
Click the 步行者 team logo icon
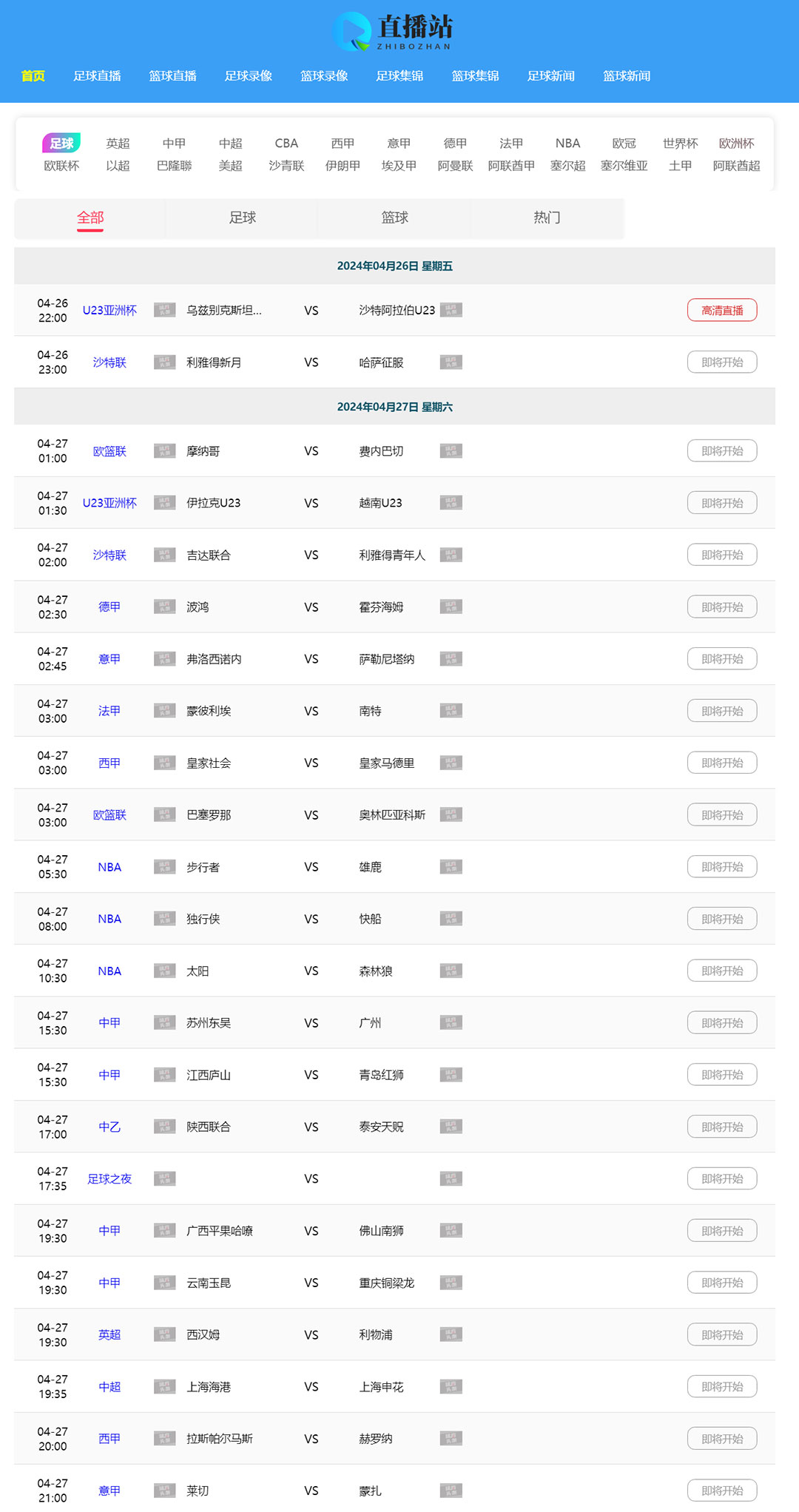coord(164,866)
